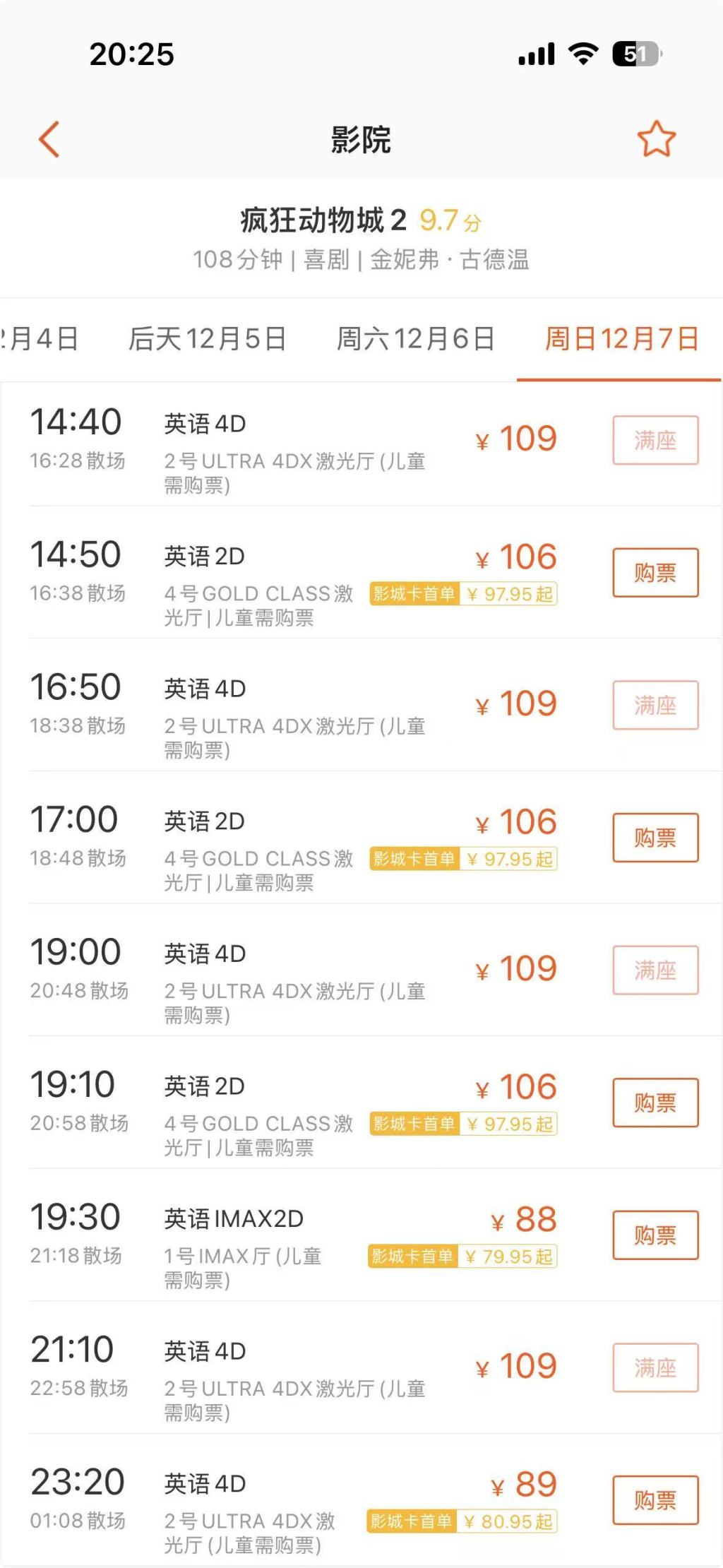This screenshot has width=723, height=1568.
Task: Buy tickets for the 19:30 IMAX2D showing
Action: click(x=655, y=1235)
